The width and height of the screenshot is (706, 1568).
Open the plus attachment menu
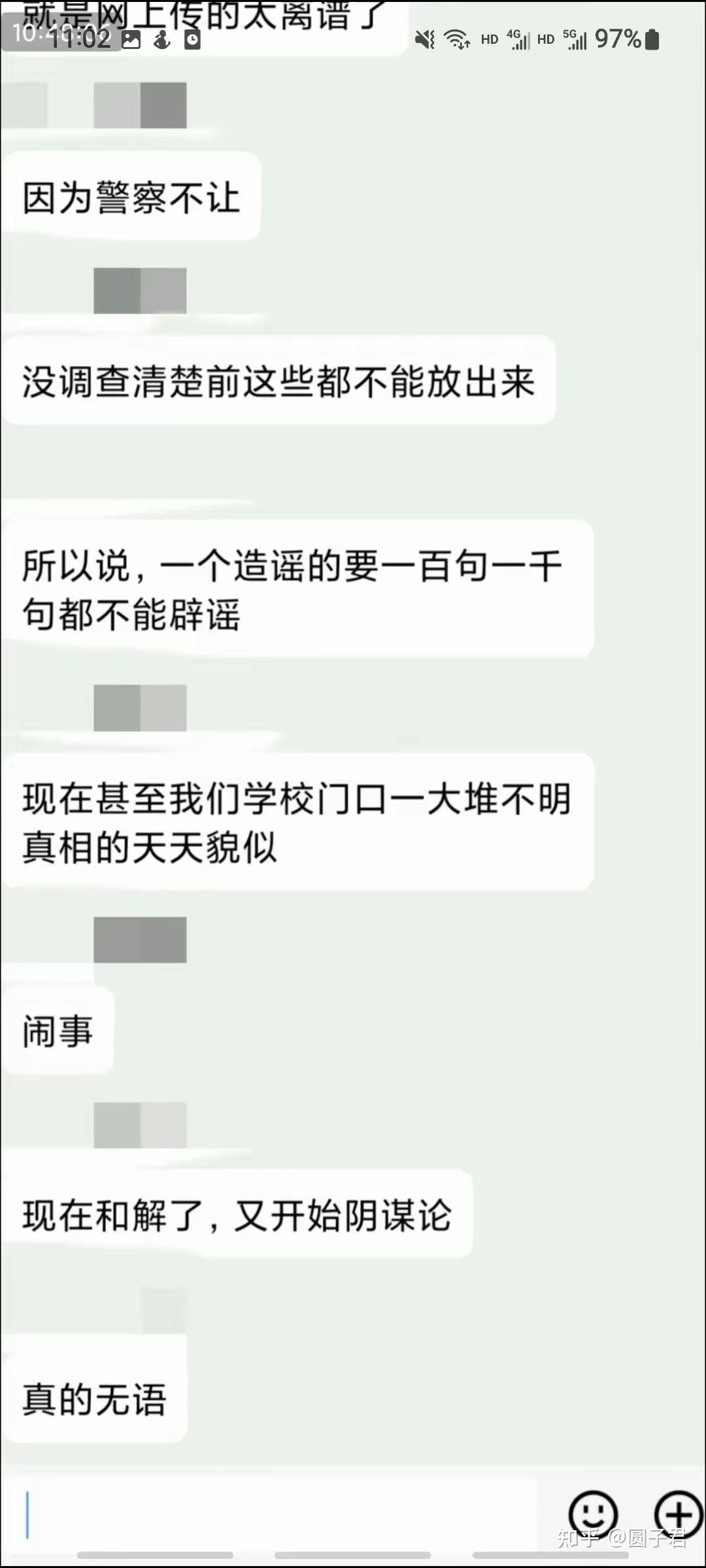(679, 1514)
